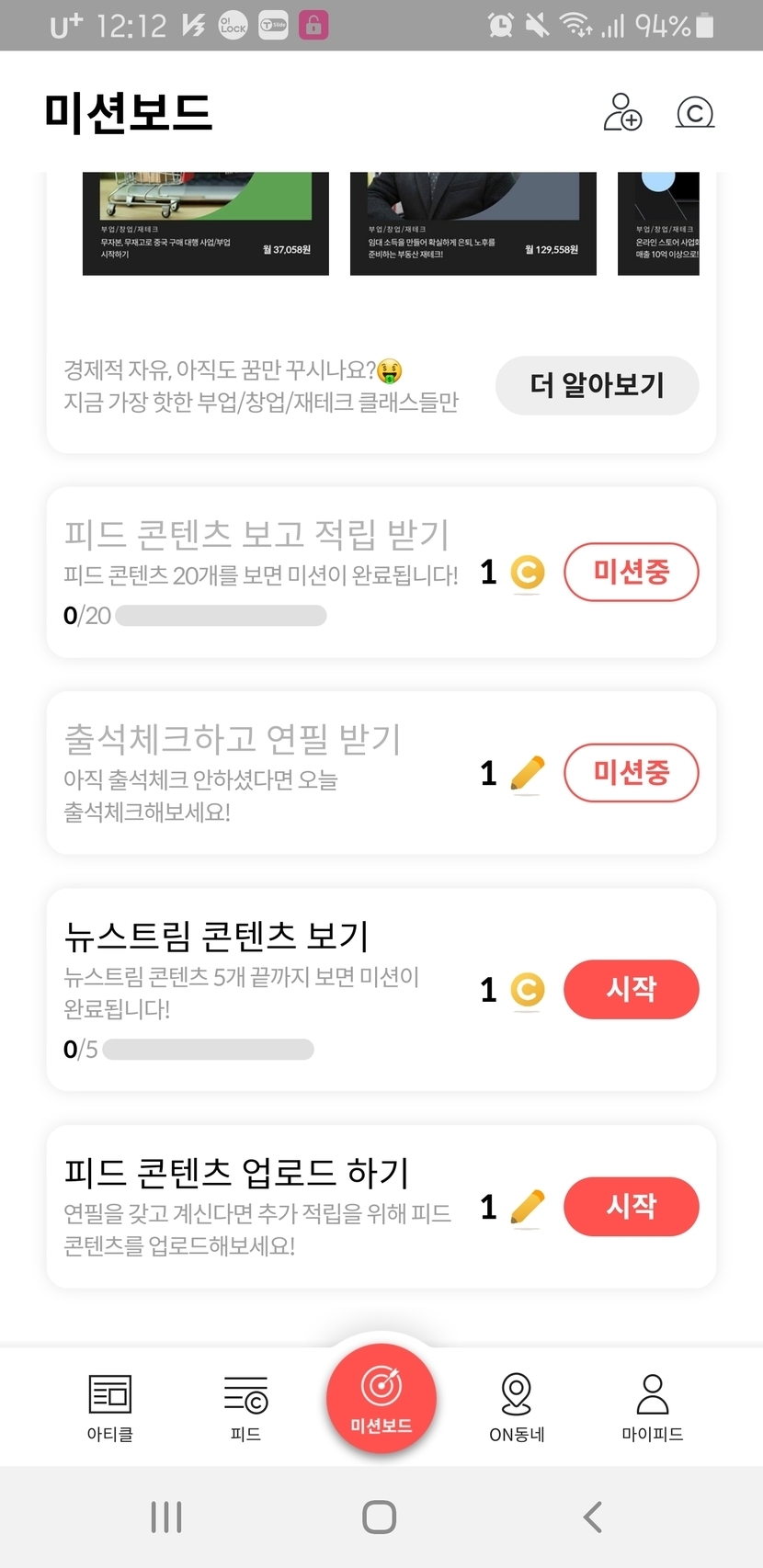763x1568 pixels.
Task: Start the 피드 콘텐츠 업로드 하기 mission
Action: (x=631, y=1206)
